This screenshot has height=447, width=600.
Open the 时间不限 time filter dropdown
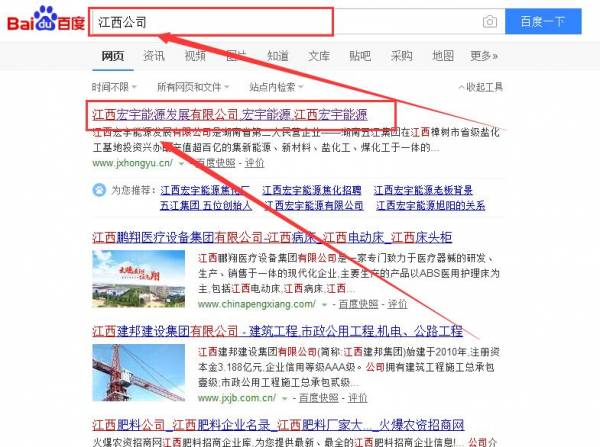[113, 87]
